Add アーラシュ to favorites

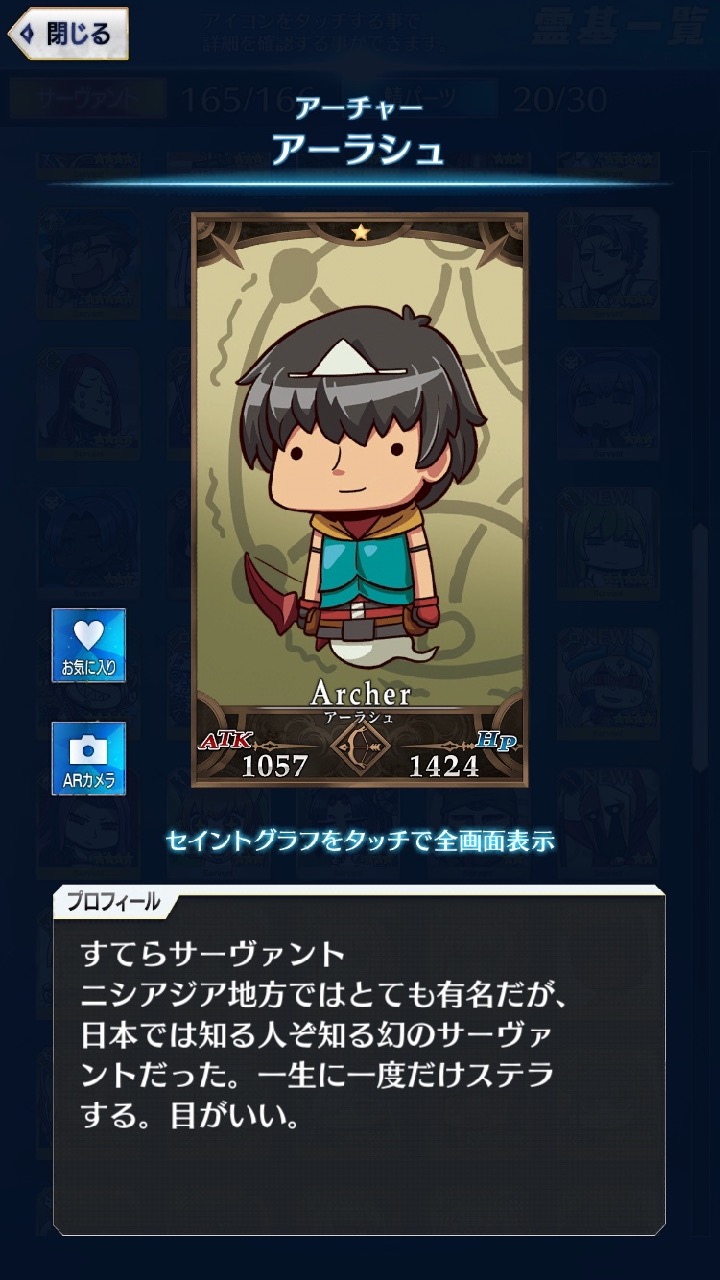pos(89,645)
